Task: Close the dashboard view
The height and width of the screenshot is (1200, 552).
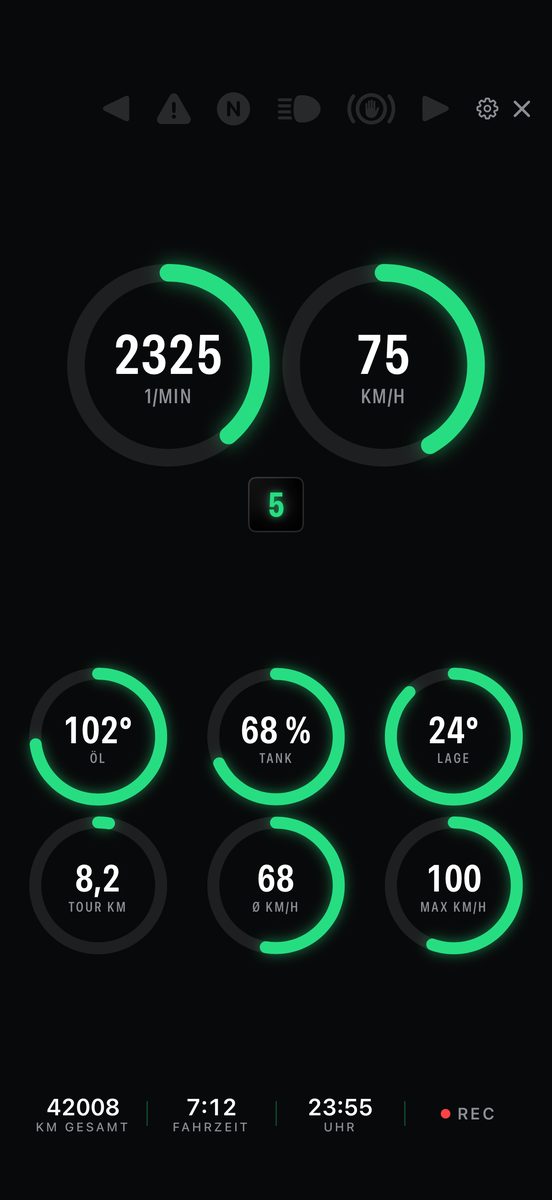Action: tap(522, 109)
